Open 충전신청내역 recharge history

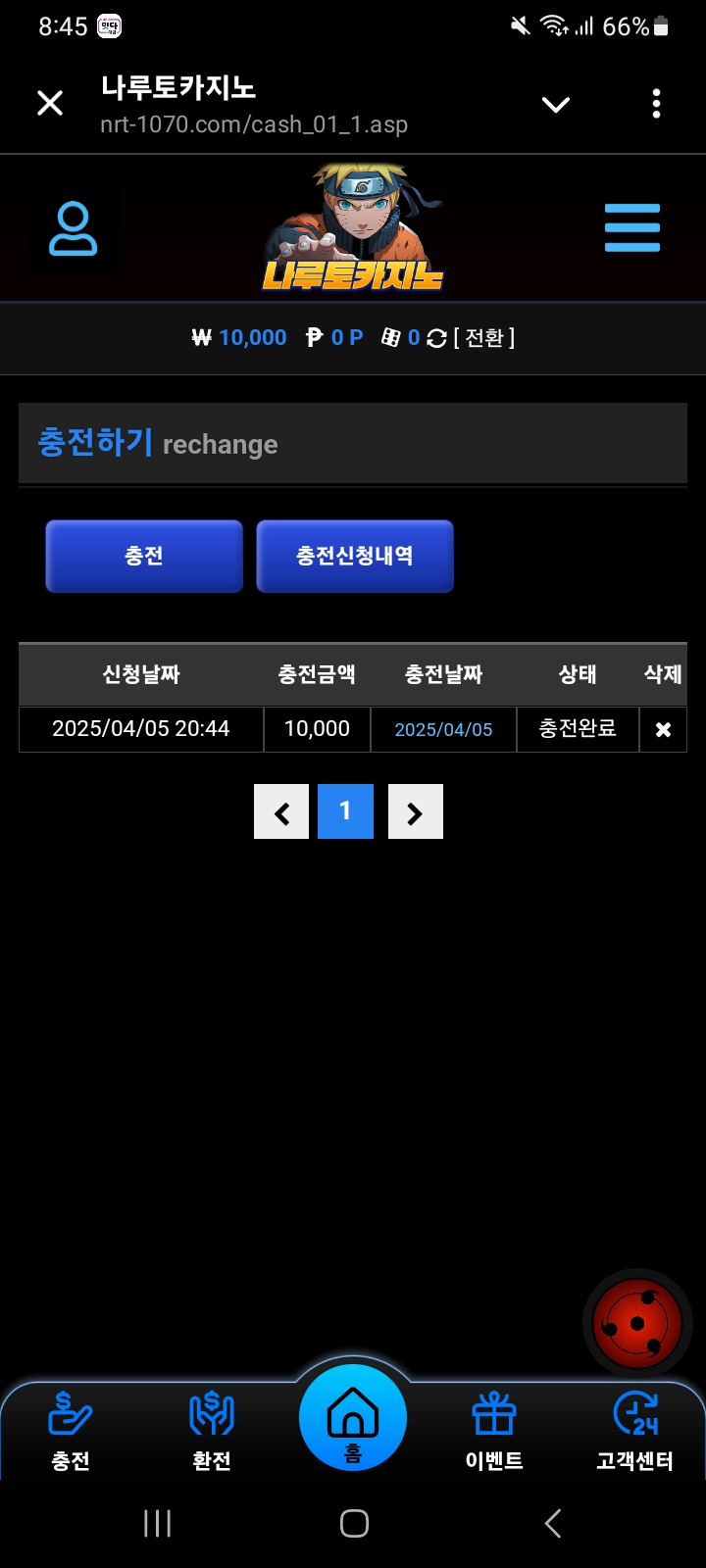[355, 556]
